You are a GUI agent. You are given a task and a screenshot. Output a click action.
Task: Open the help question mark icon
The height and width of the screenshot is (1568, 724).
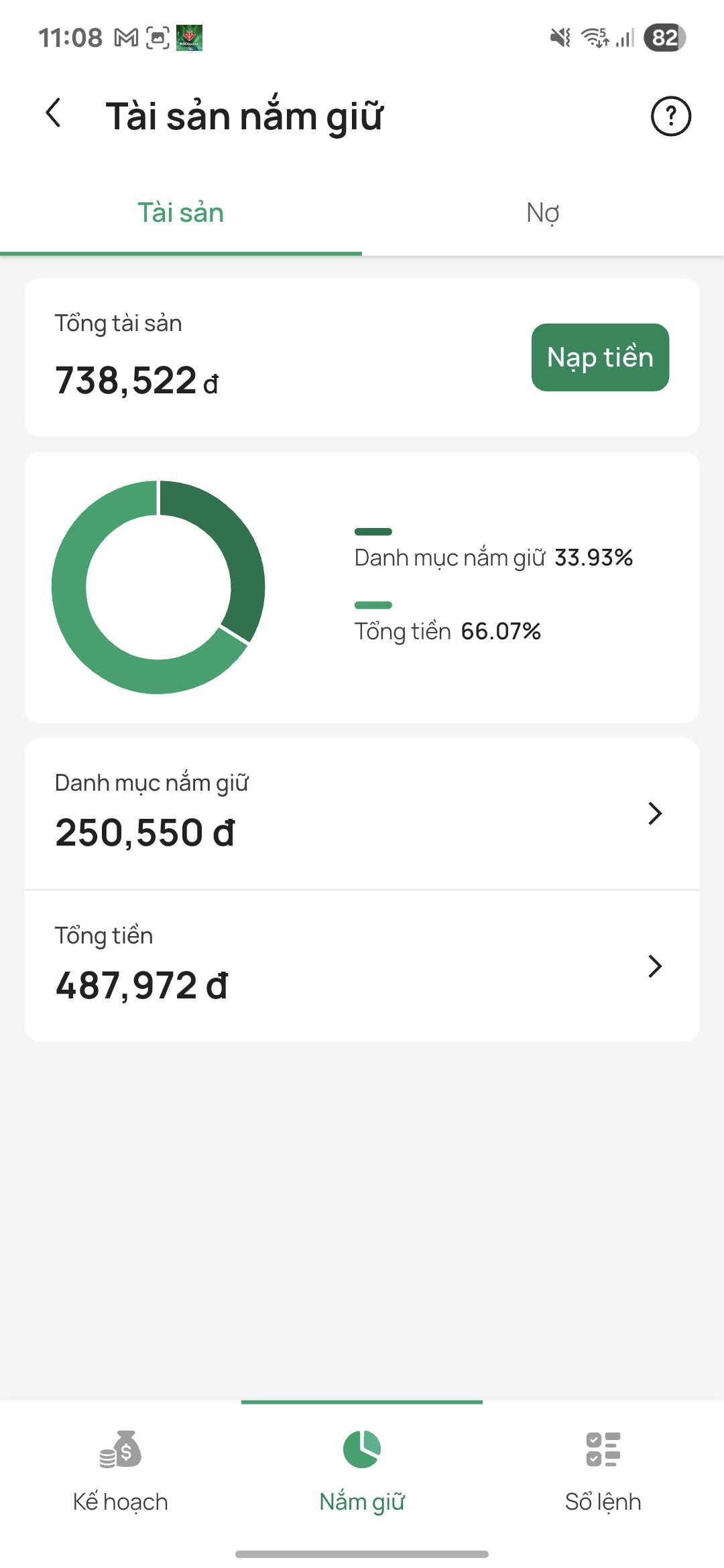click(670, 117)
